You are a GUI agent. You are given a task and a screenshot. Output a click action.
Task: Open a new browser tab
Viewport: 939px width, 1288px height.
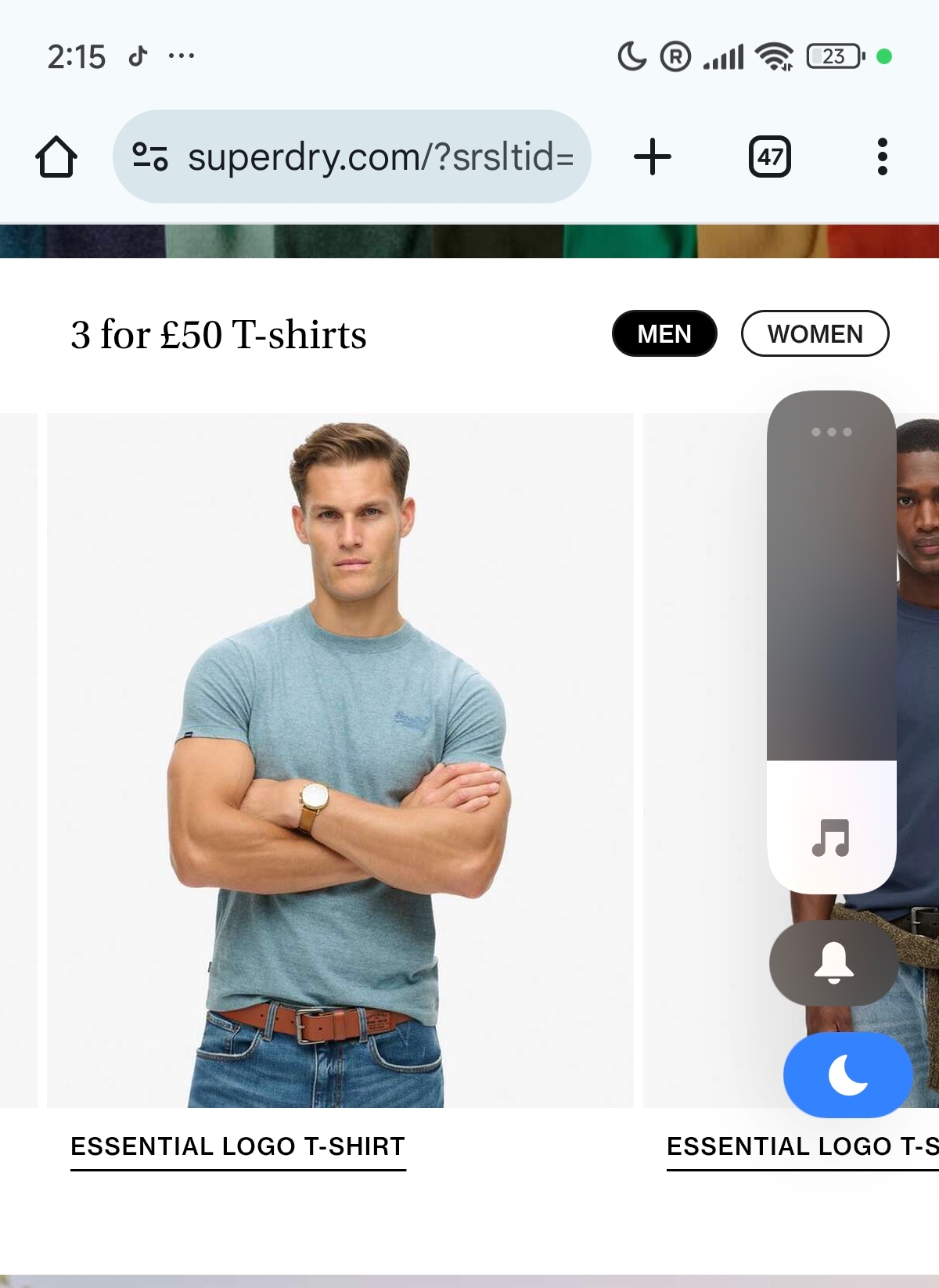pyautogui.click(x=652, y=157)
